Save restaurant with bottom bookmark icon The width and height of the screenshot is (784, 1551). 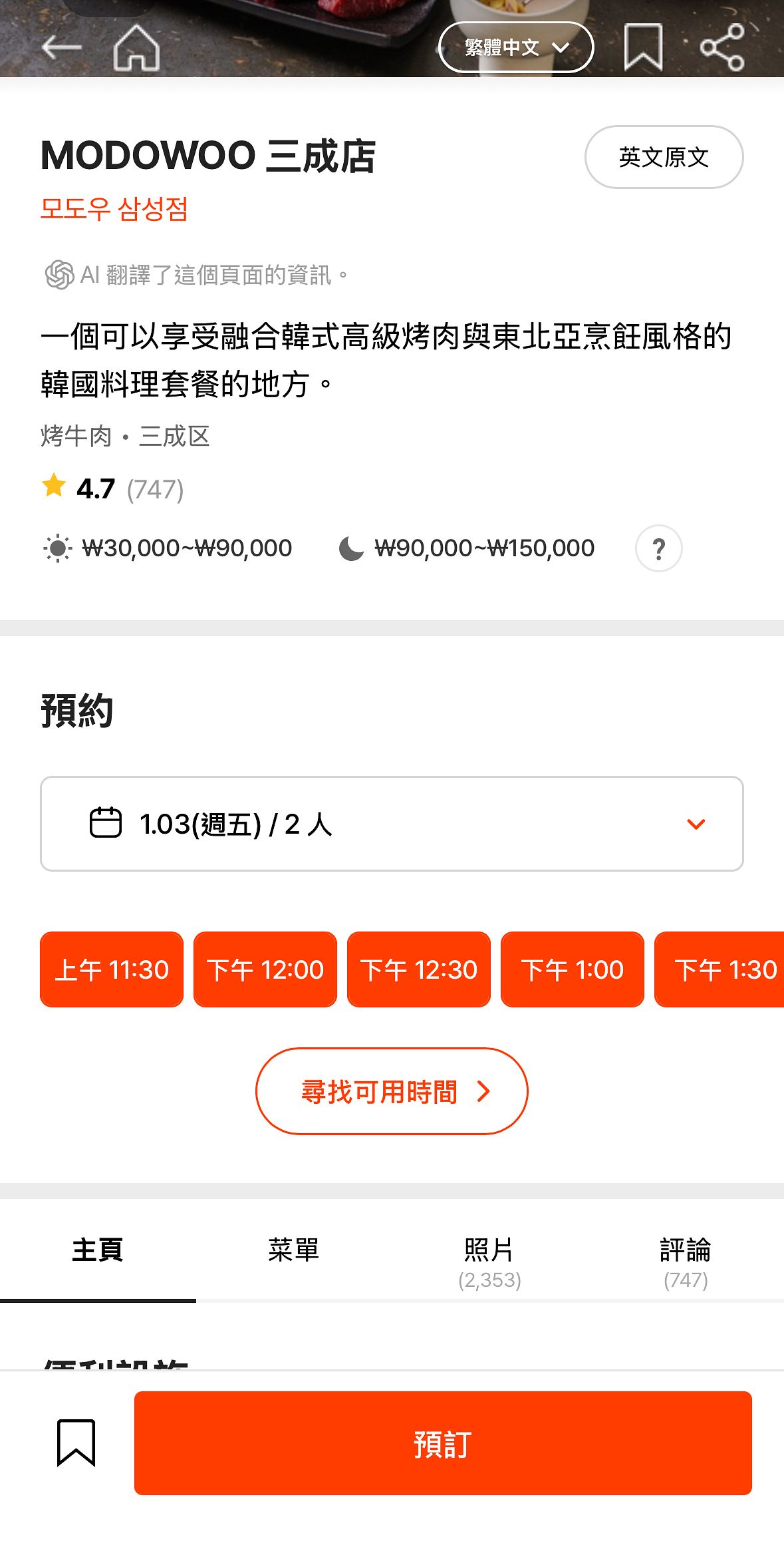click(x=76, y=1443)
